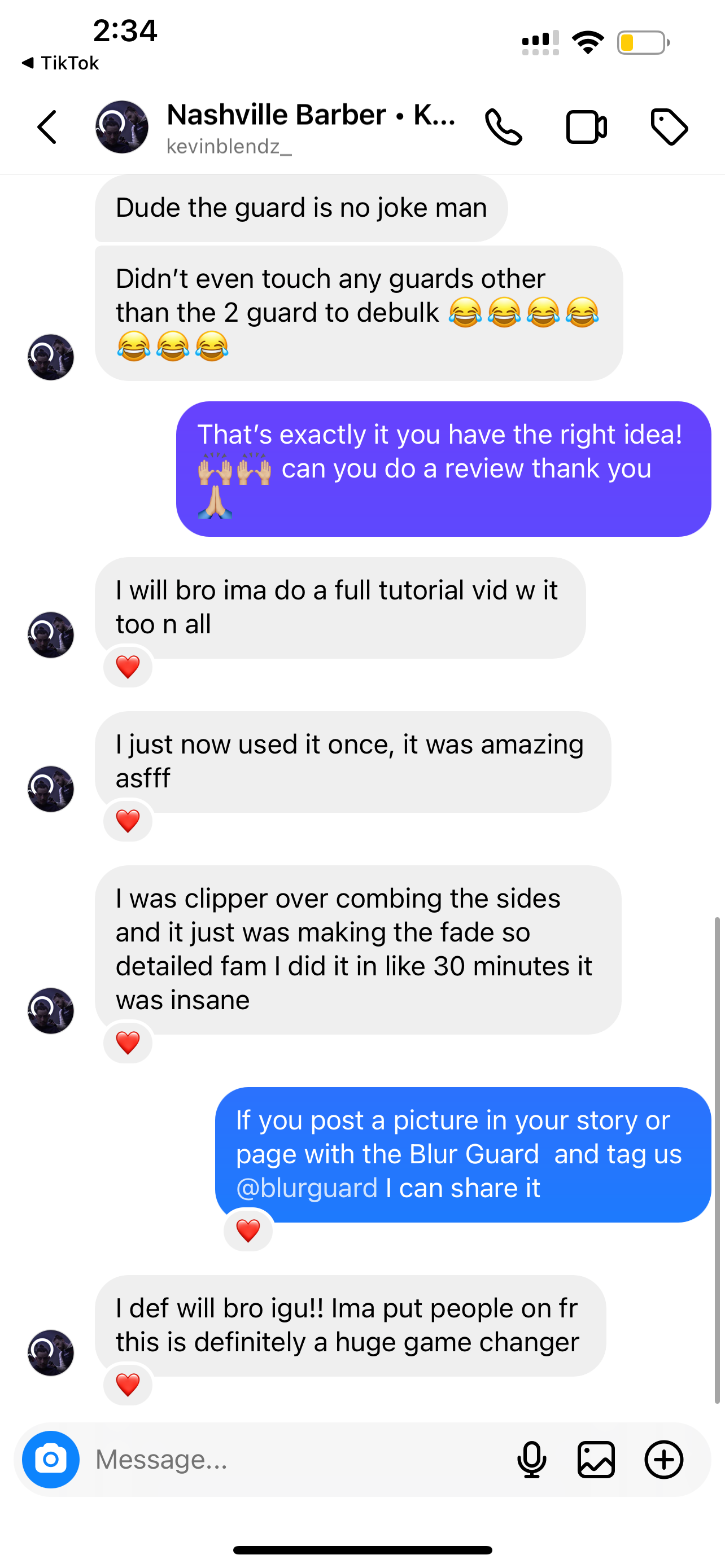The height and width of the screenshot is (1568, 725).
Task: Open camera from message bar
Action: coord(51,1459)
